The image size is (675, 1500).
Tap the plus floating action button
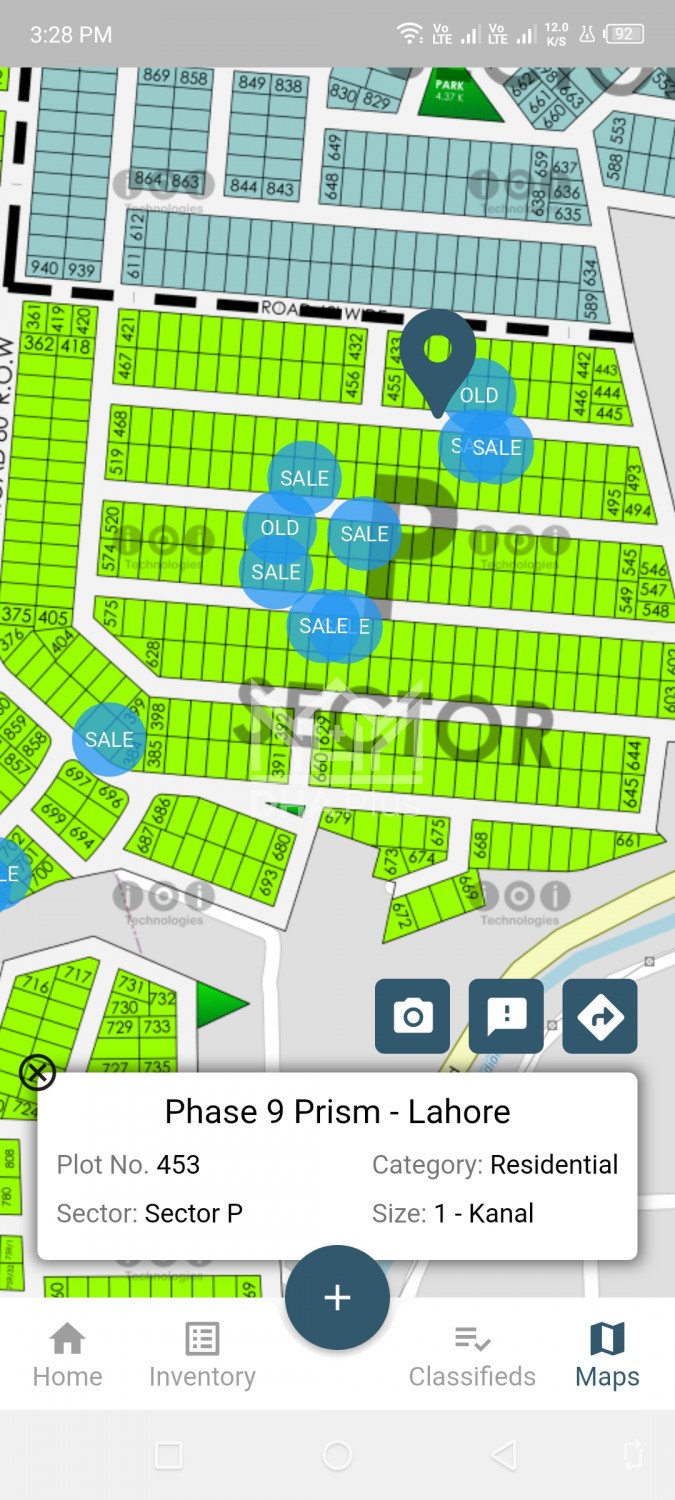pyautogui.click(x=337, y=1298)
